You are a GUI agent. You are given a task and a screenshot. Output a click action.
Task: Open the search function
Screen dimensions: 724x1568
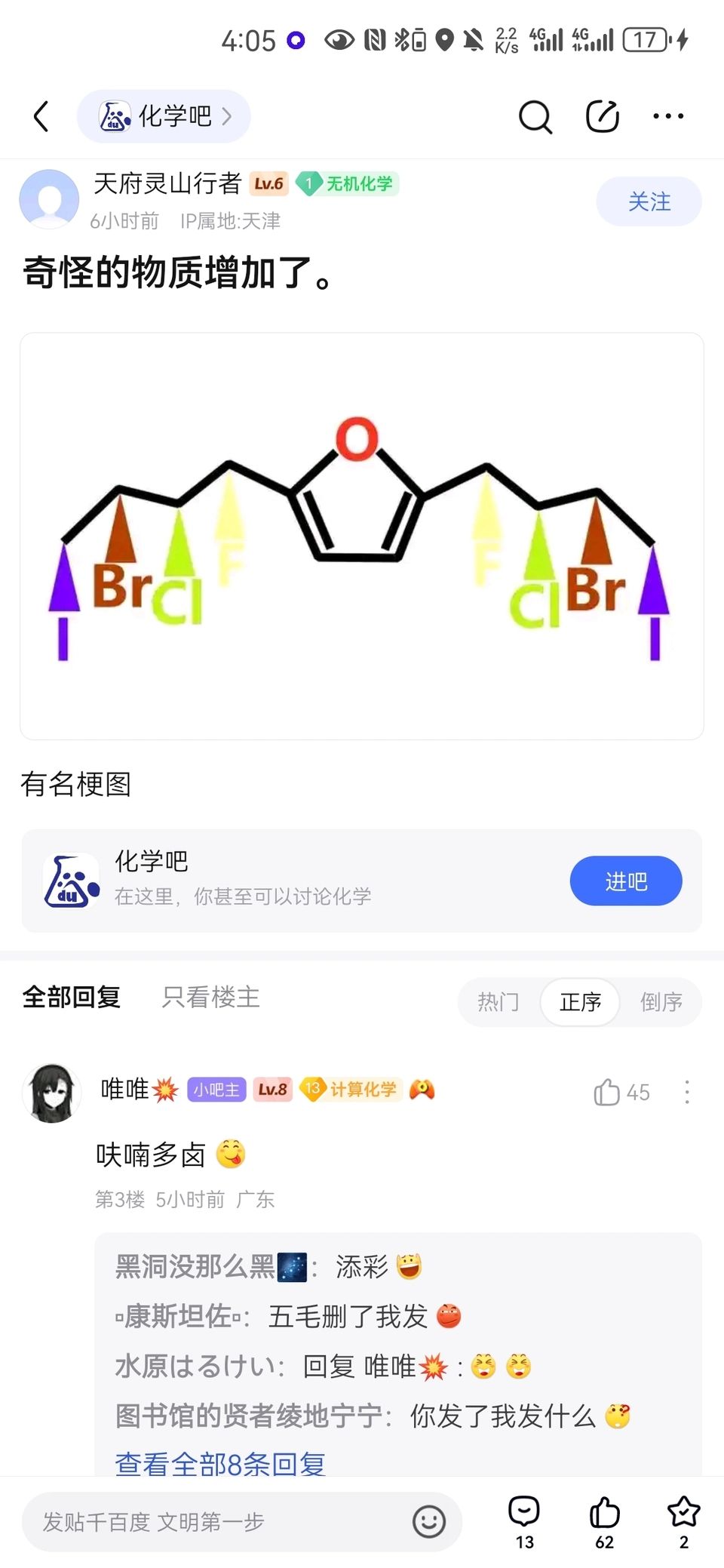click(534, 117)
